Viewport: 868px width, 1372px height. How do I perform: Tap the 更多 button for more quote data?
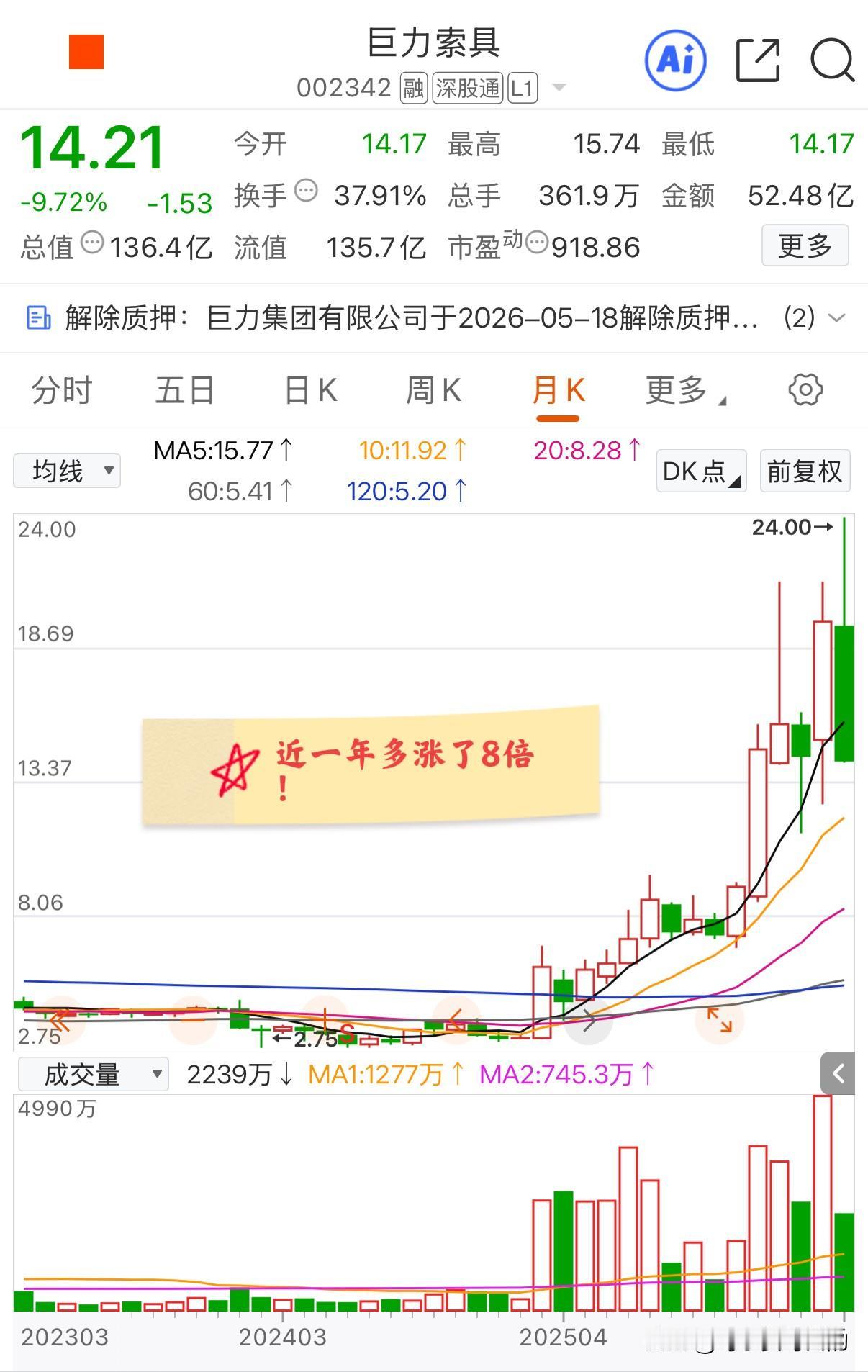[805, 245]
